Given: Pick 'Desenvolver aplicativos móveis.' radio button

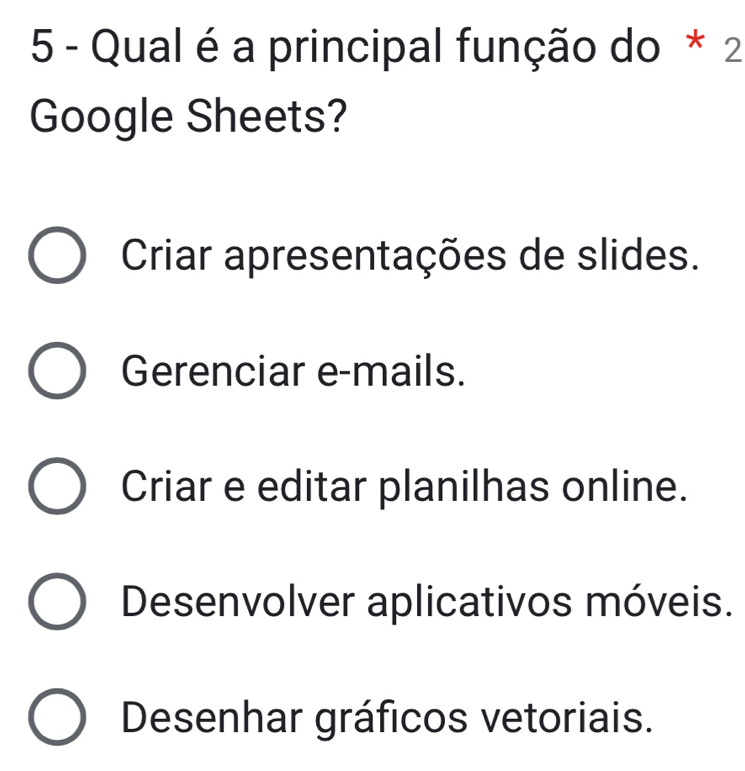Looking at the screenshot, I should (58, 603).
